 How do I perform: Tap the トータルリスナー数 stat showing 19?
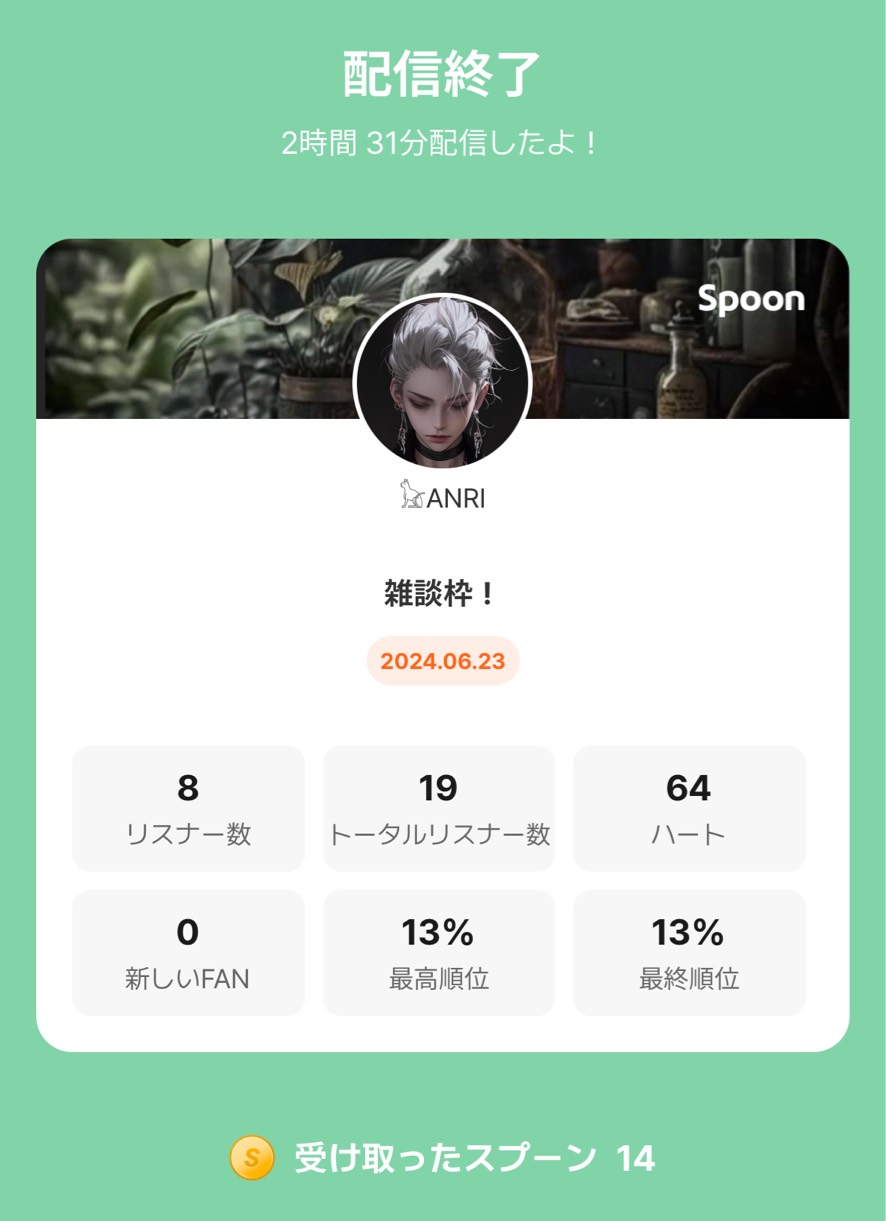438,806
